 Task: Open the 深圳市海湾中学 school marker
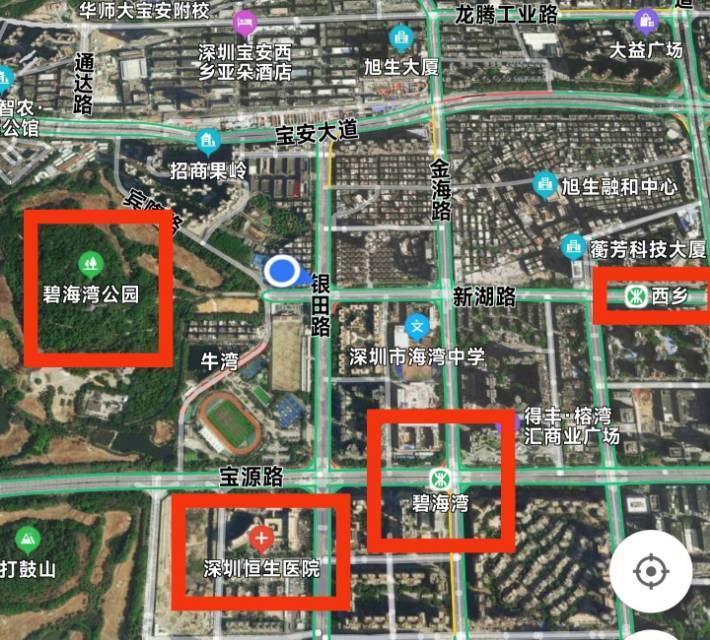click(x=419, y=327)
